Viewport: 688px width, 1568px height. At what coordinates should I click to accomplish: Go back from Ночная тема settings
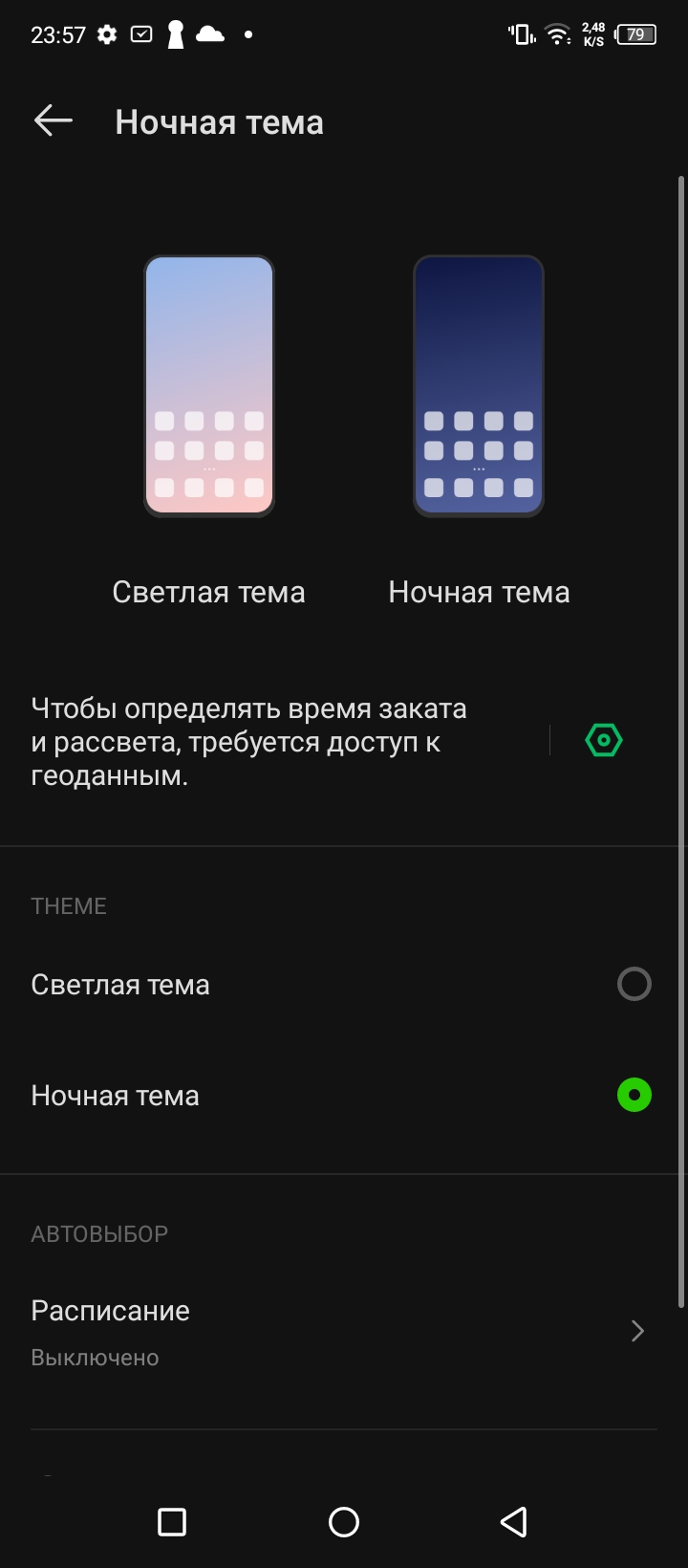pyautogui.click(x=54, y=121)
